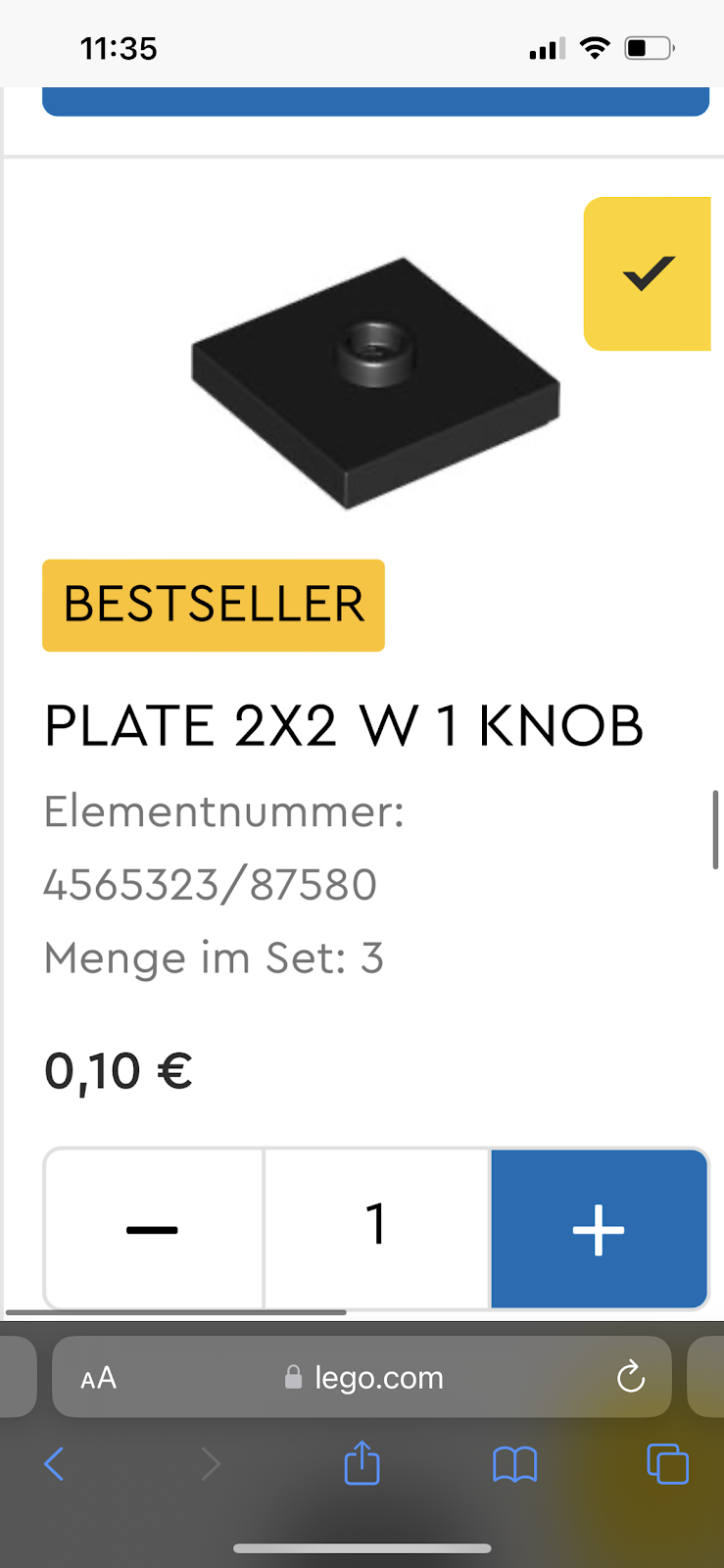Go back to the previous page

pos(54,1465)
